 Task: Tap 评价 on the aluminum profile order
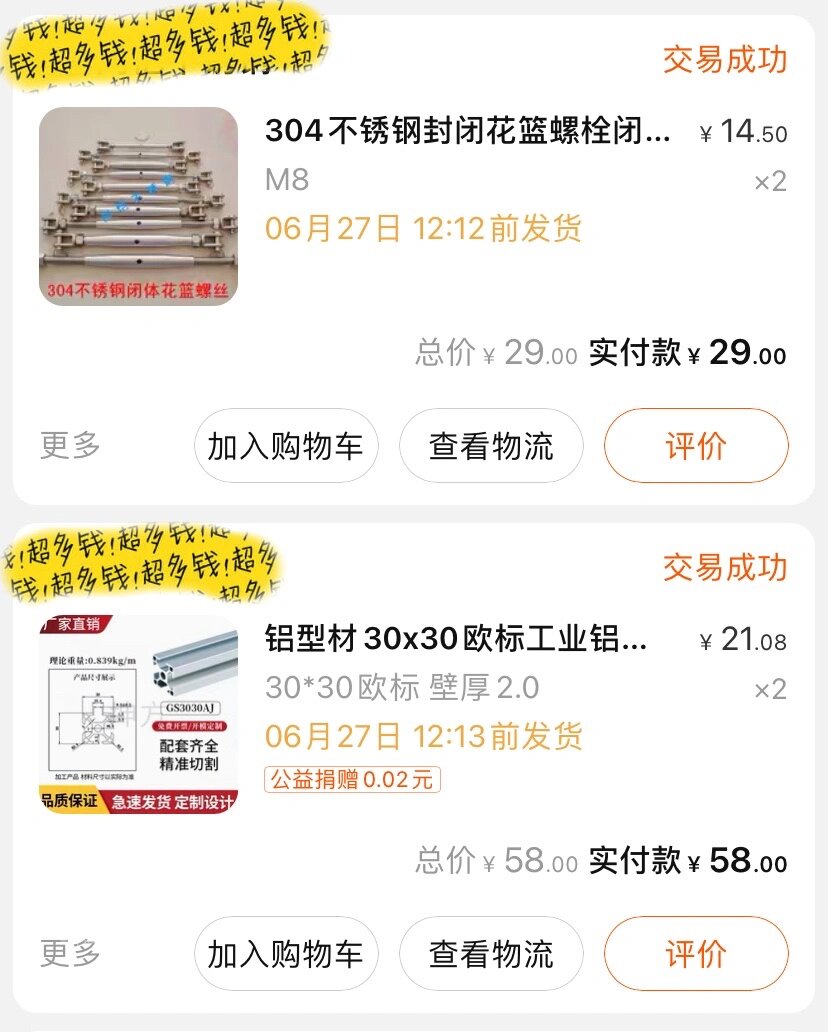[x=695, y=953]
